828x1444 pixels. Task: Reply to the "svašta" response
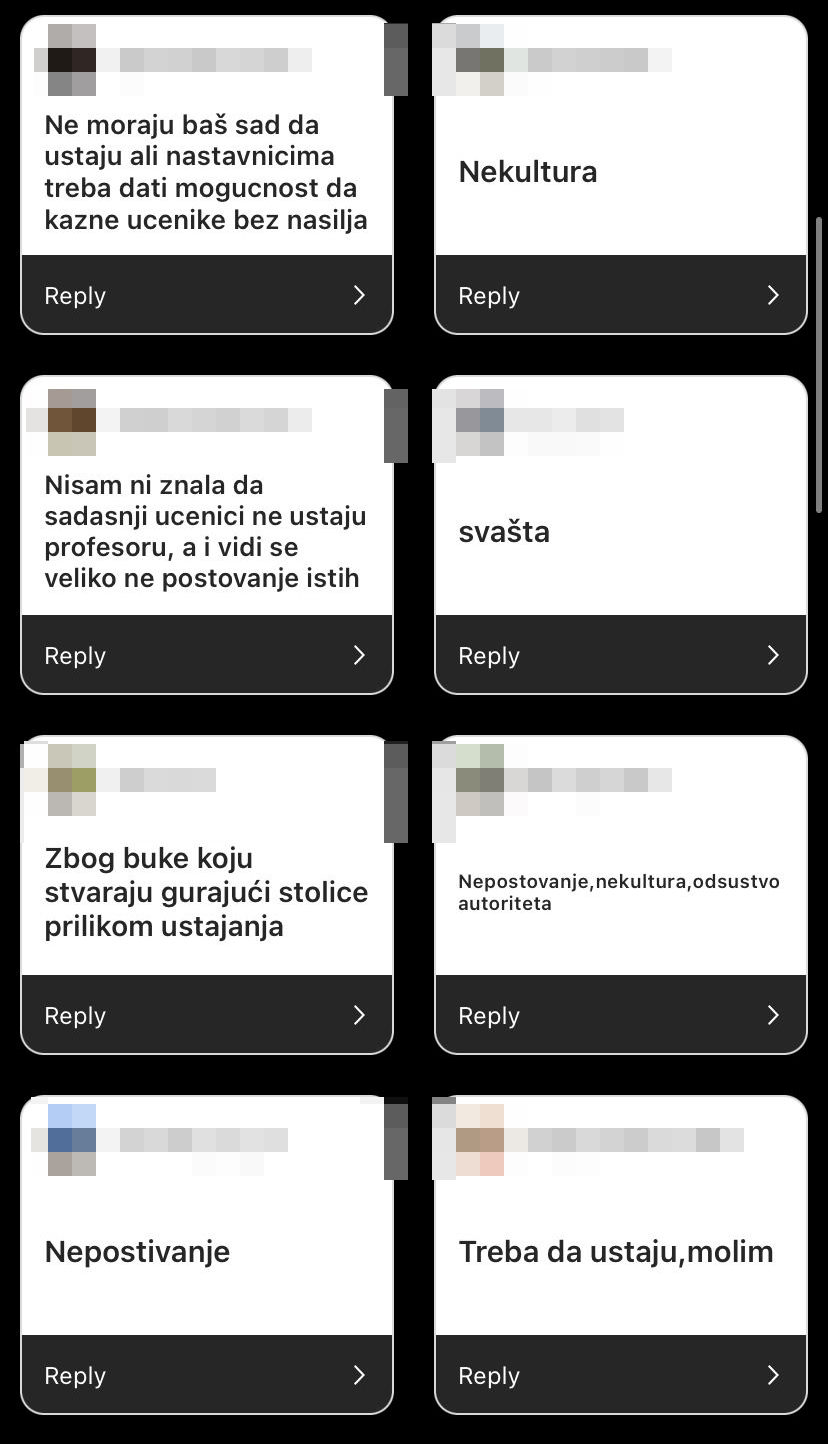coord(621,655)
